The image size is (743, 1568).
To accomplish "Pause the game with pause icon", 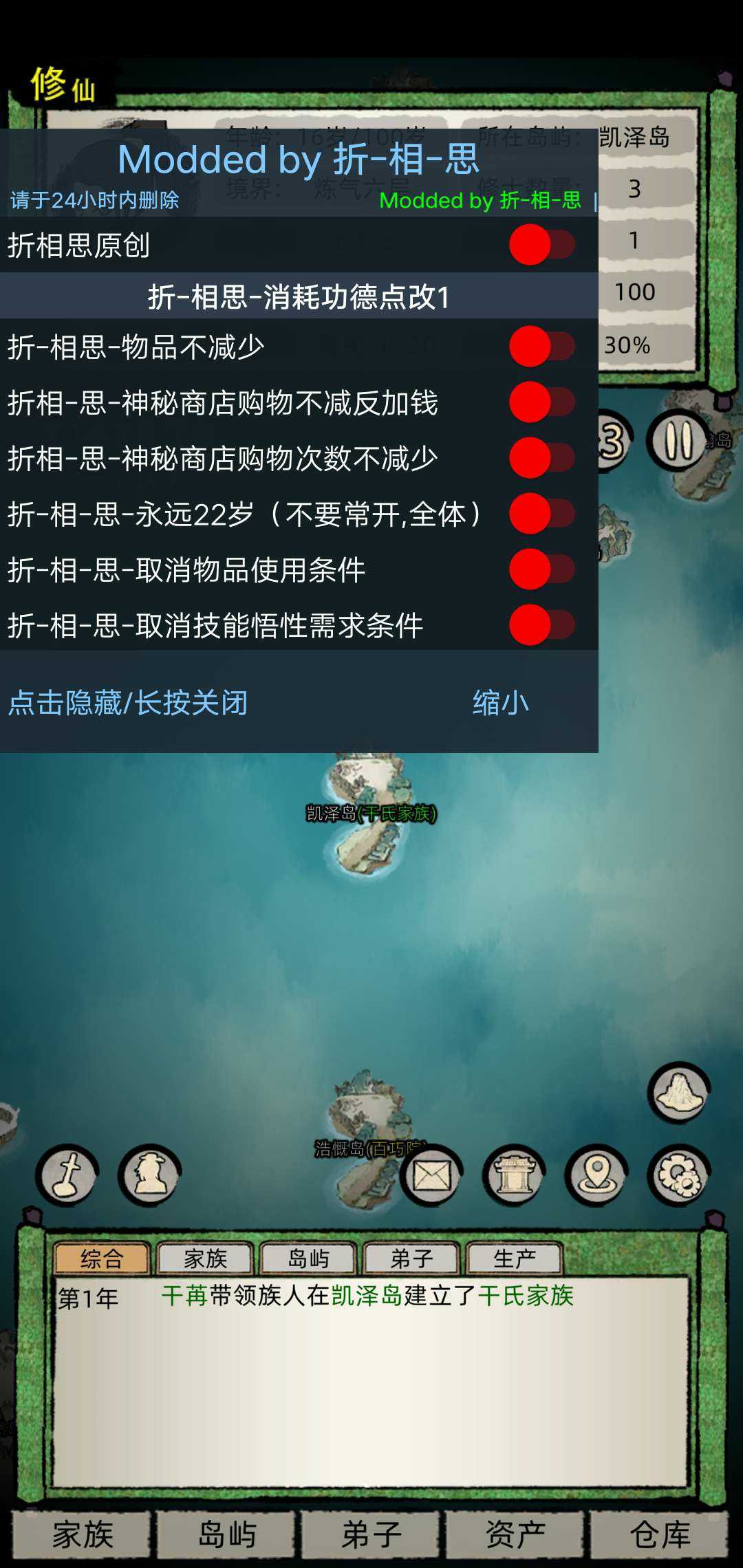I will [678, 440].
